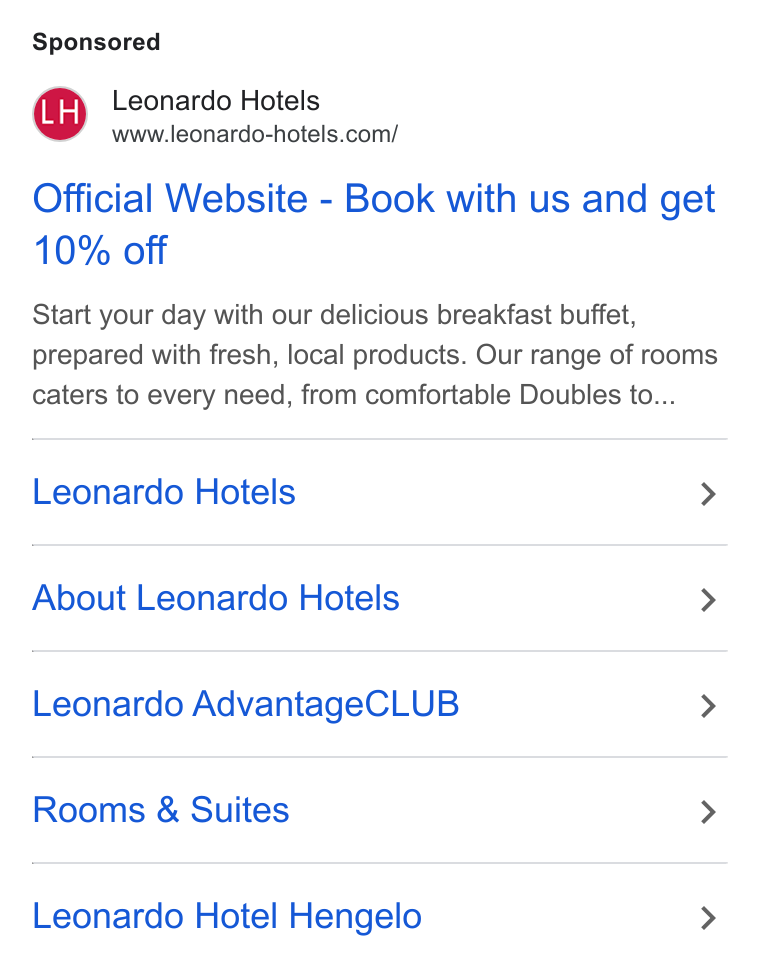
Task: Open the Leonardo Hotels sitelink row
Action: pos(380,493)
